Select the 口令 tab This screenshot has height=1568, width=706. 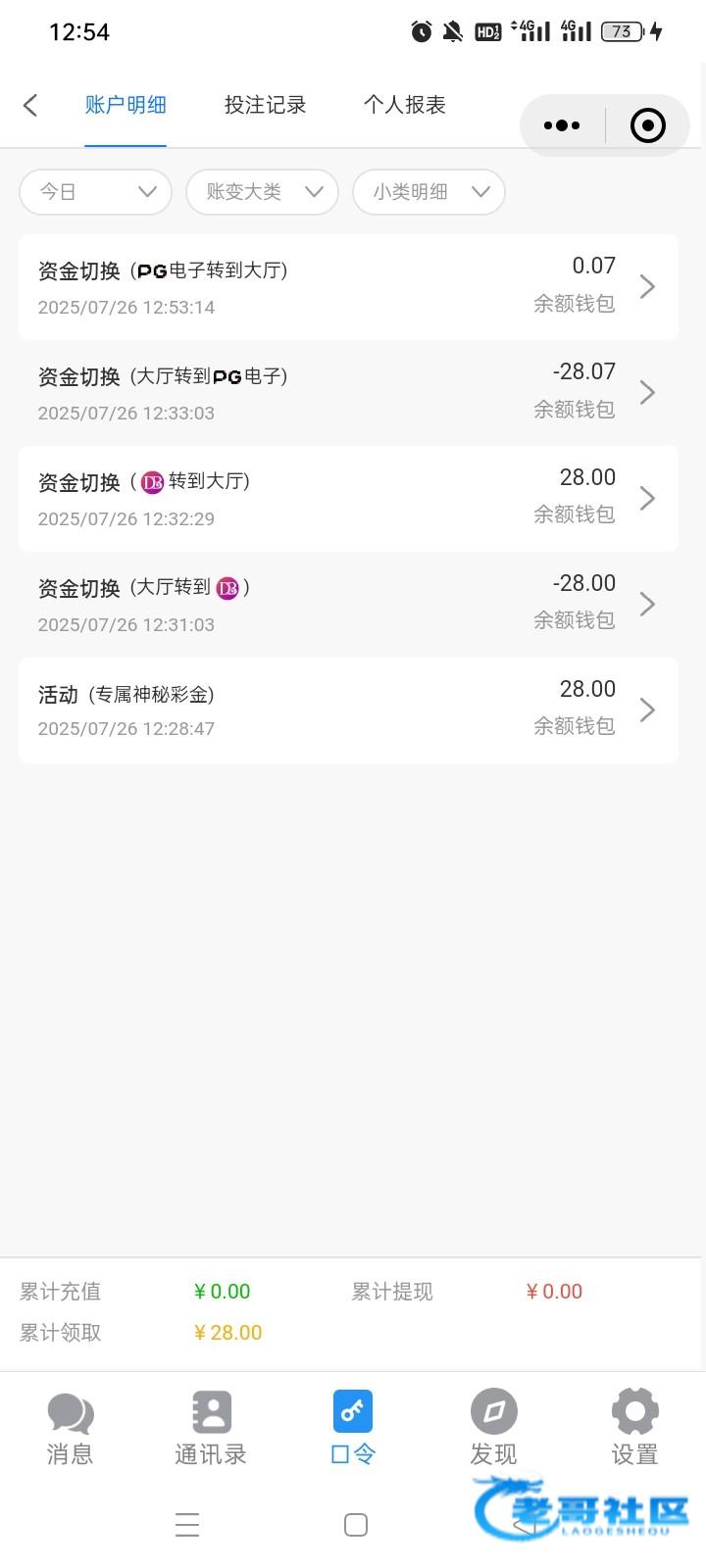click(353, 1429)
